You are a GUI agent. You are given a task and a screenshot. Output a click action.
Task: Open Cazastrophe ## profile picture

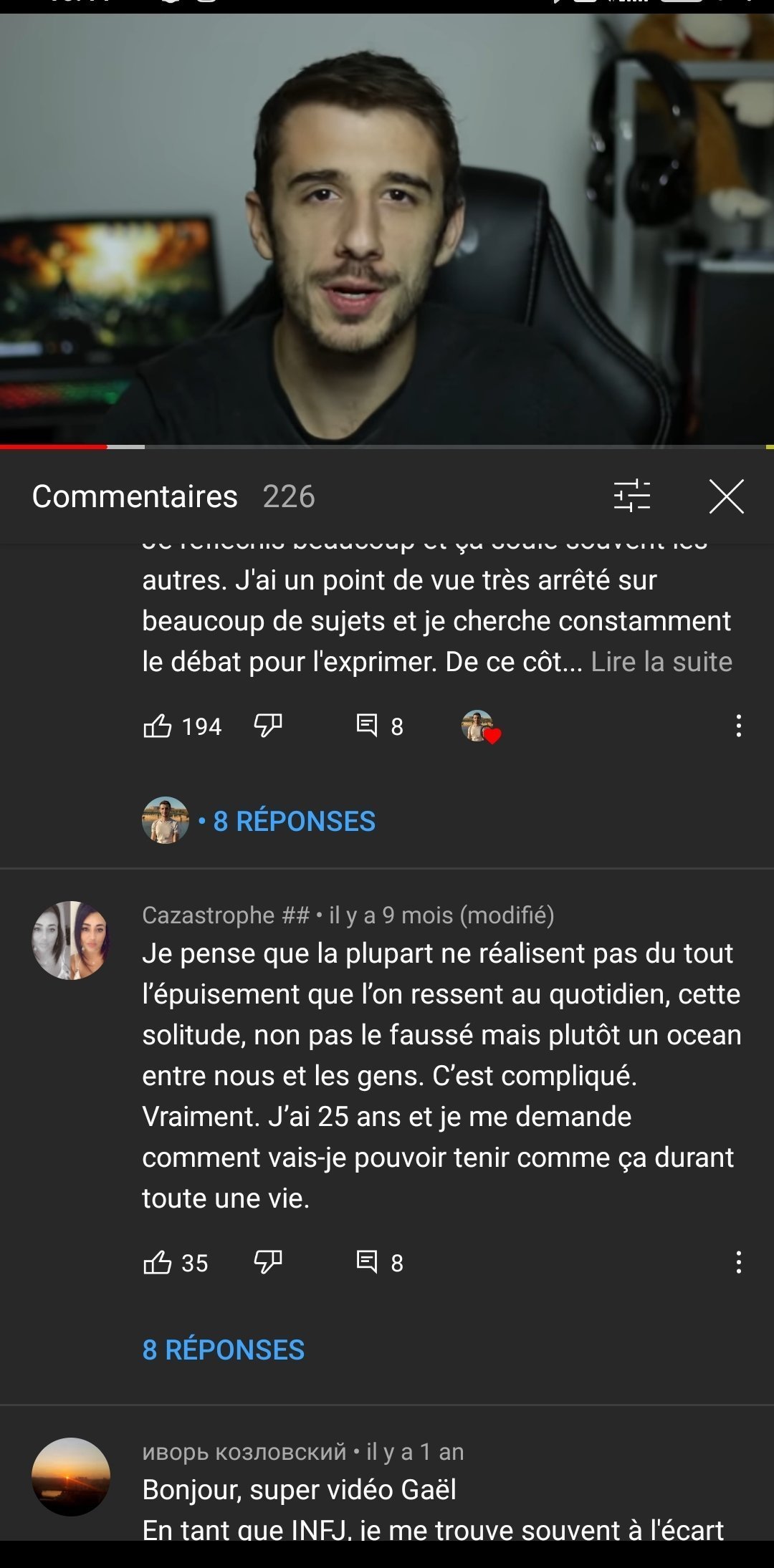tap(70, 940)
